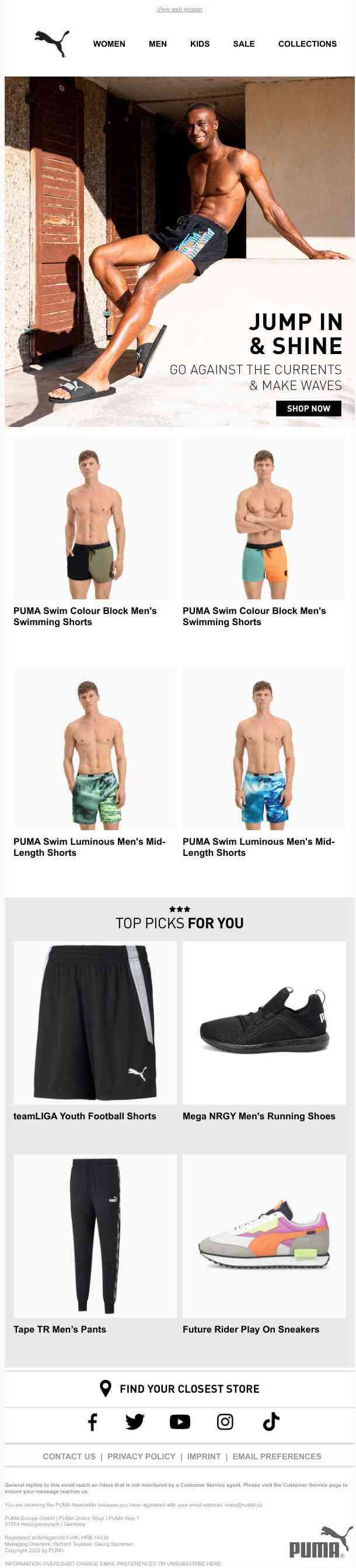View blue Swim Luminous Mid-Length Shorts

coord(264,754)
